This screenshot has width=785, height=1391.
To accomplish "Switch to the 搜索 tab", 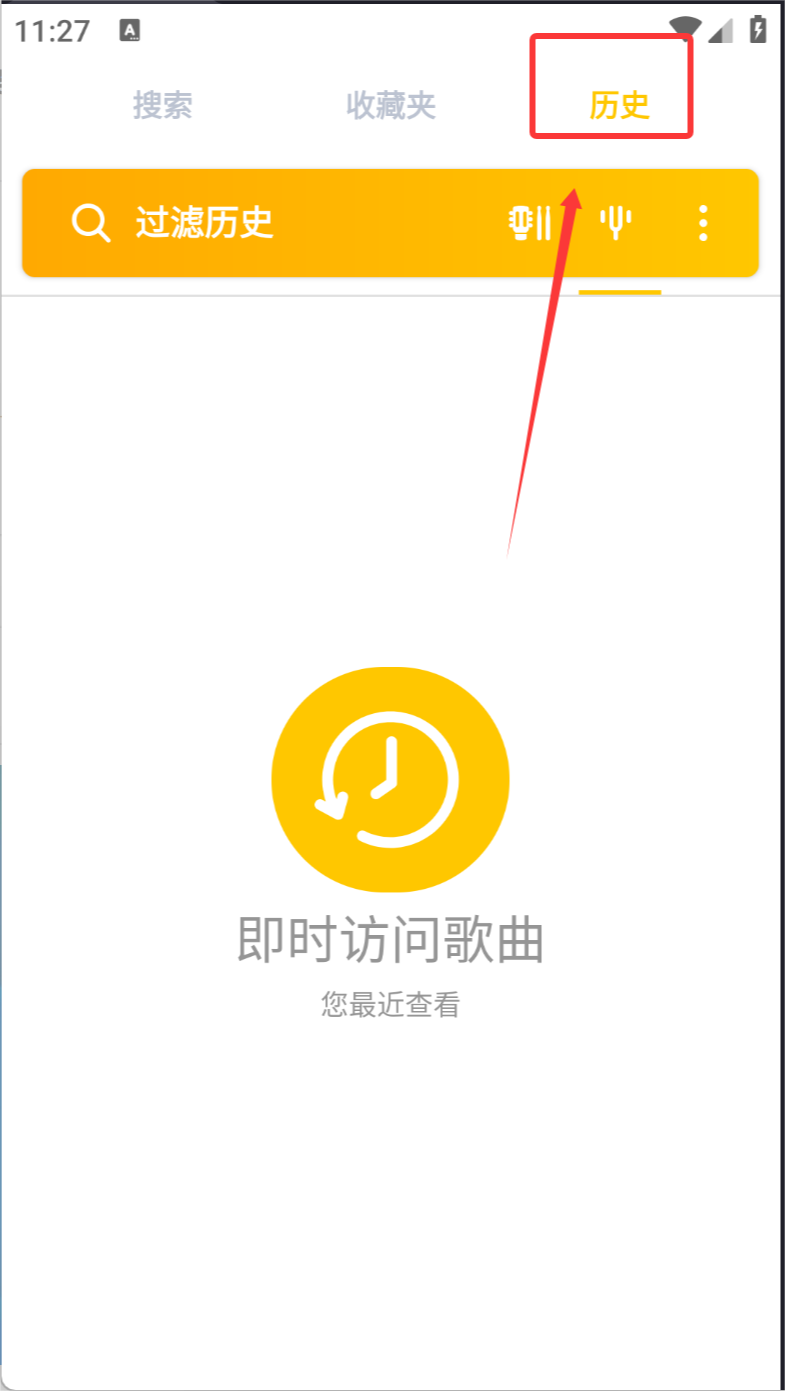I will pos(163,105).
